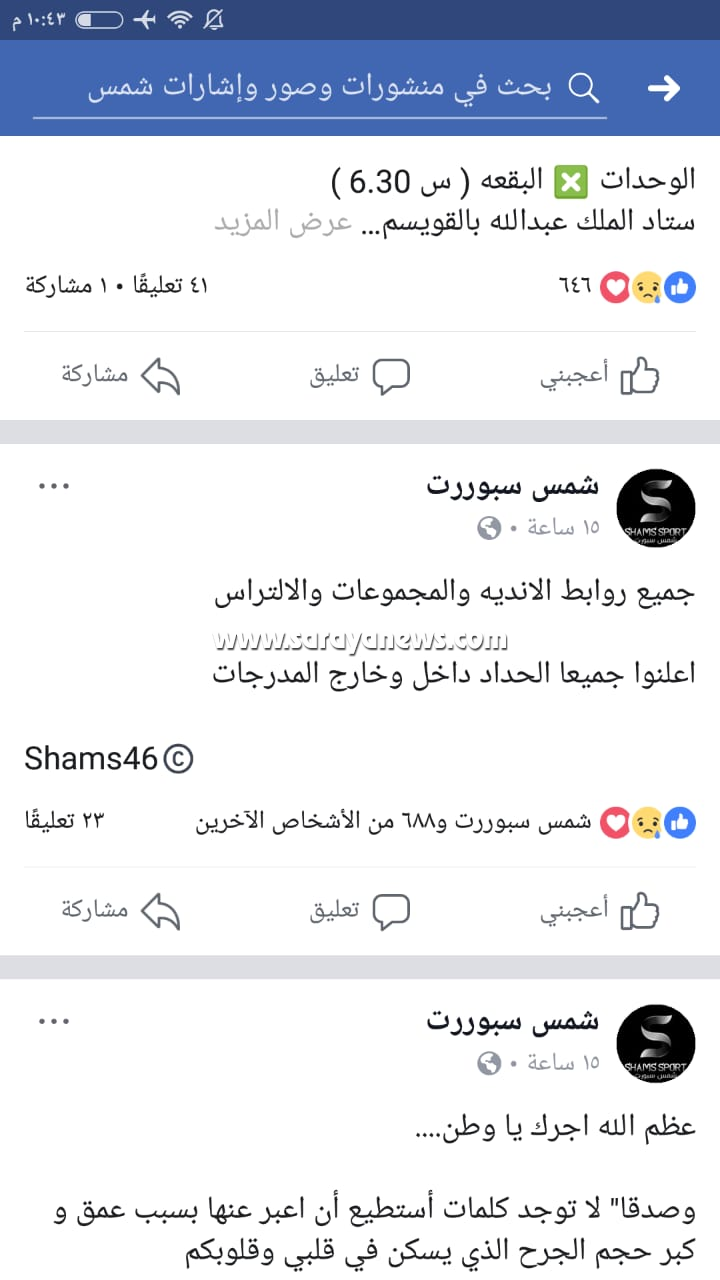Open overflow menu of the 'عظم الله اجرك' post
This screenshot has height=1280, width=720.
coord(53,1020)
